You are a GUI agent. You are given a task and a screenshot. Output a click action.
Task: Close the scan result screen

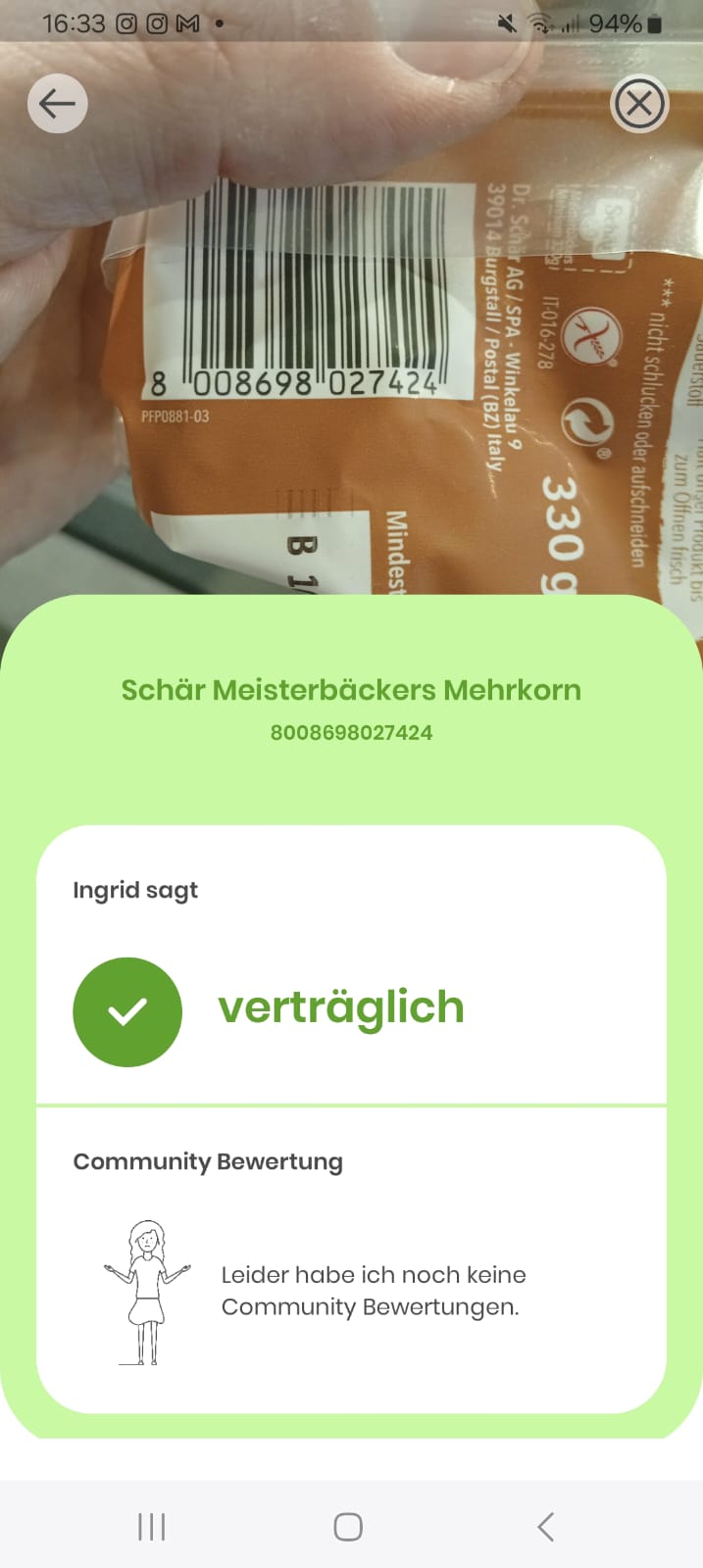click(639, 104)
